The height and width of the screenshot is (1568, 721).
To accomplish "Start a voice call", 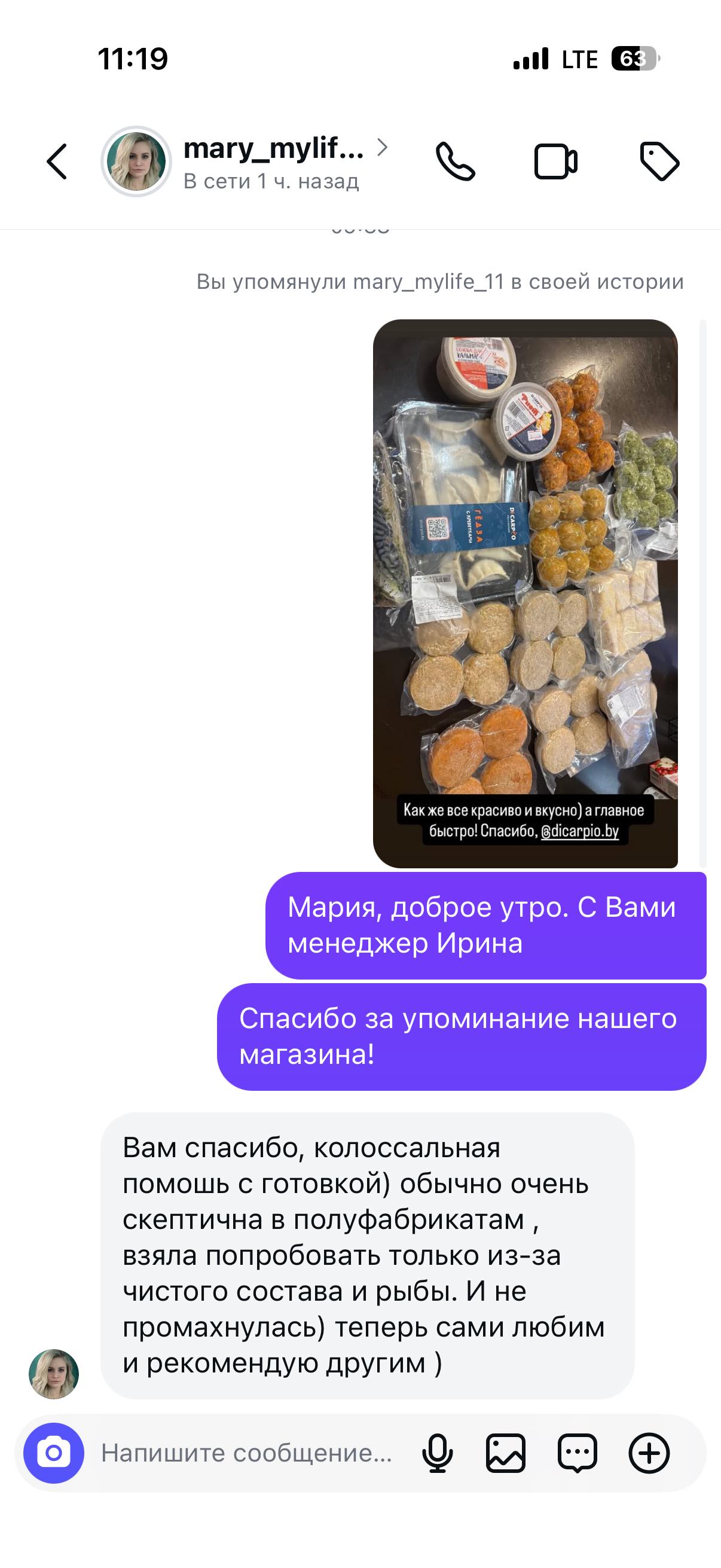I will (x=455, y=162).
